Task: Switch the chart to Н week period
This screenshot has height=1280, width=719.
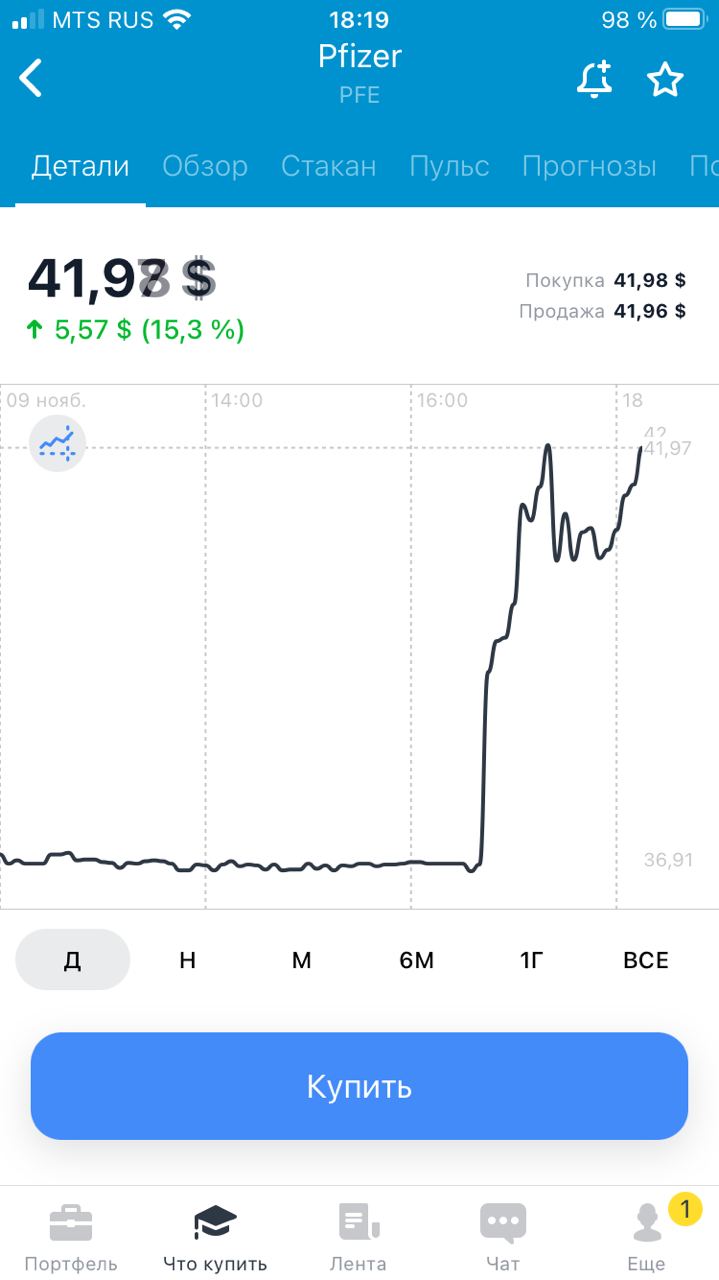Action: pyautogui.click(x=187, y=960)
